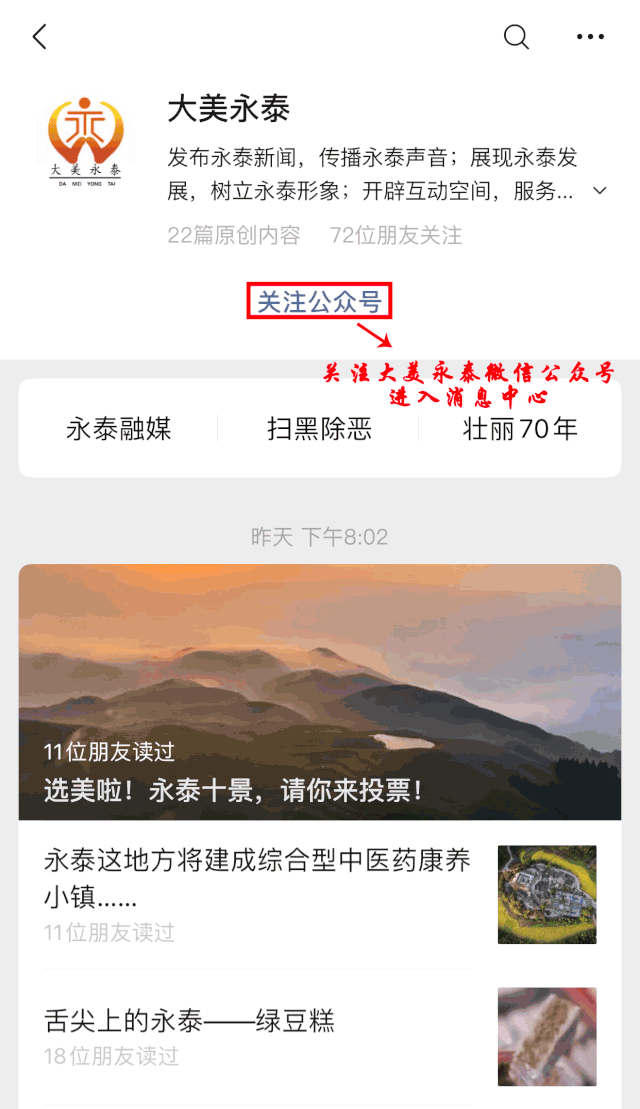Open the 永泰融媒 menu
640x1109 pixels.
tap(119, 429)
